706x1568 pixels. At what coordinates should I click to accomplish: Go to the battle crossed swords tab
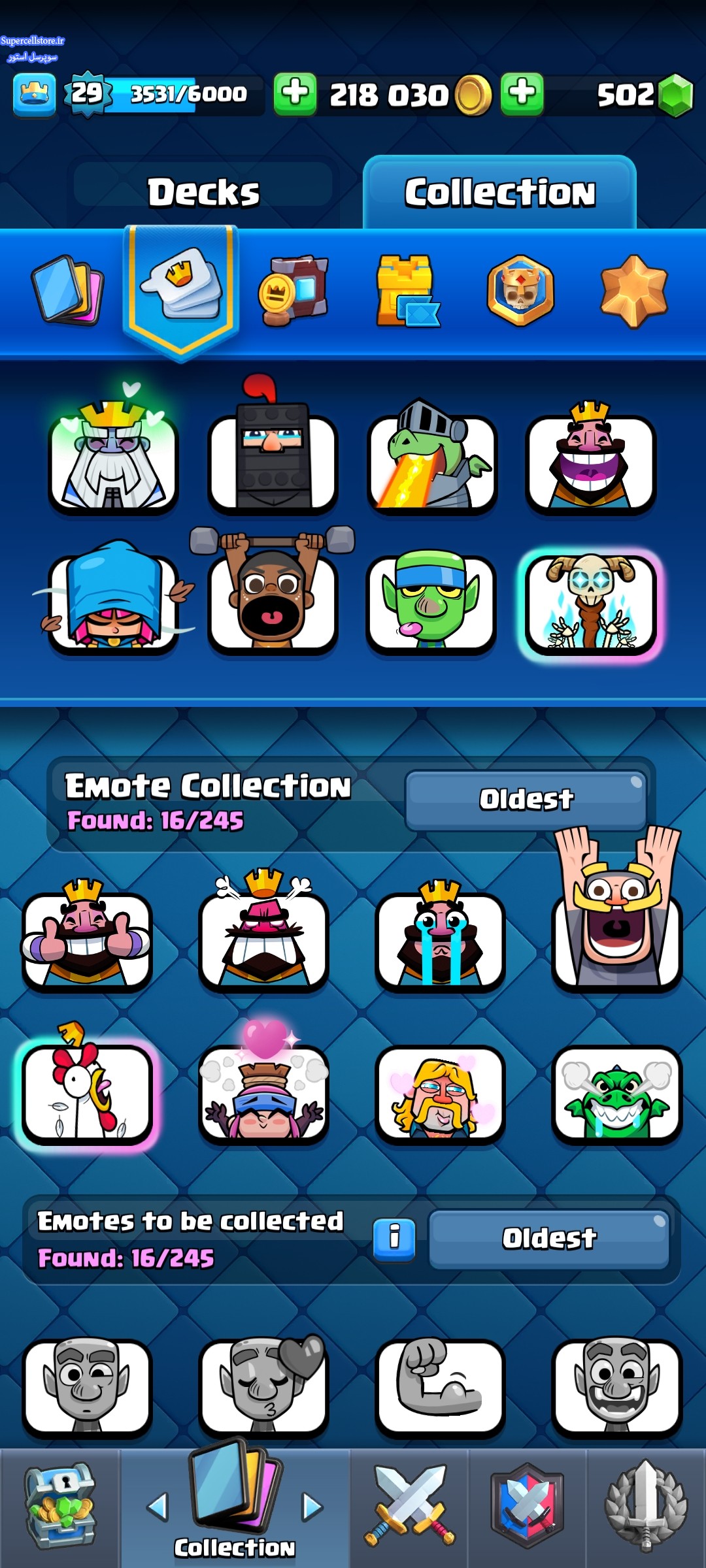pos(409,1508)
